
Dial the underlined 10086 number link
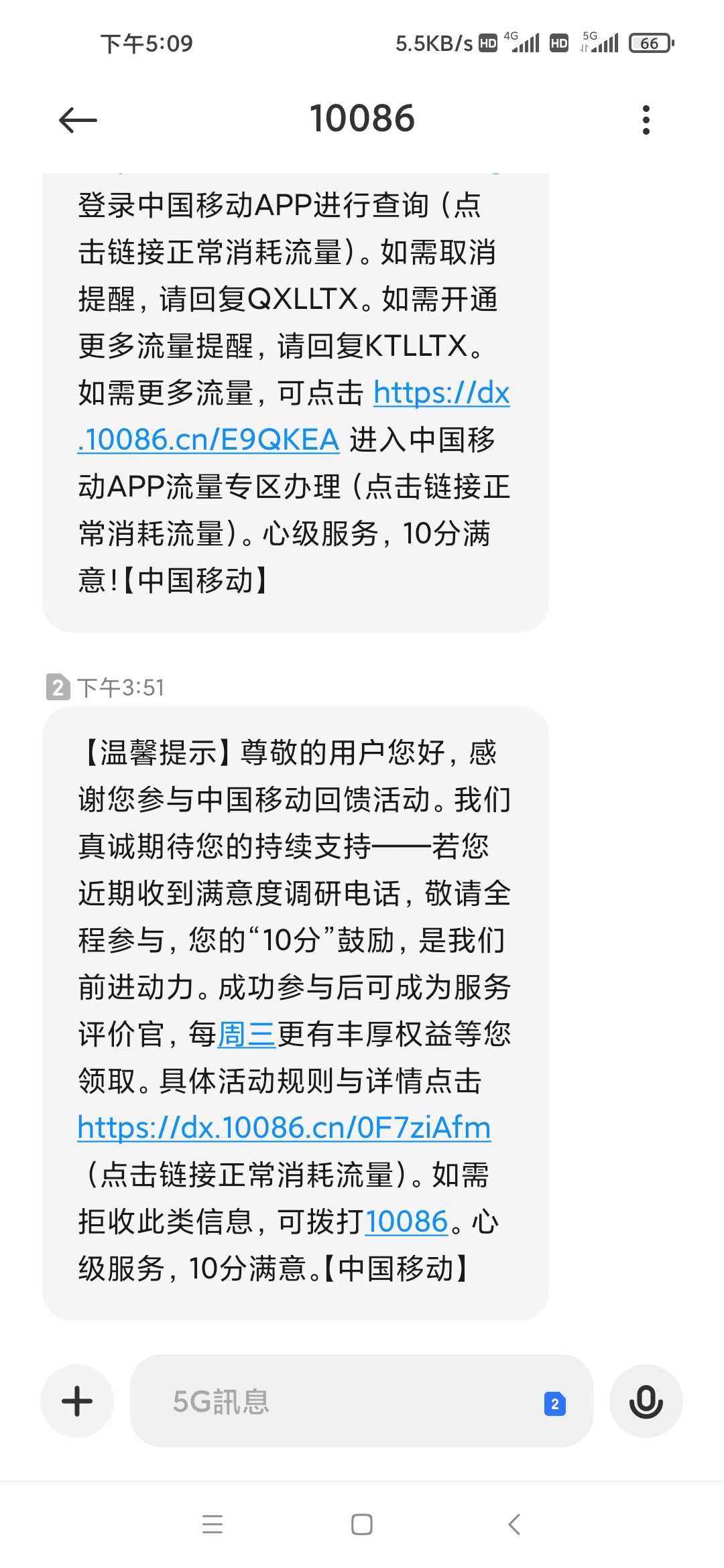coord(406,1222)
